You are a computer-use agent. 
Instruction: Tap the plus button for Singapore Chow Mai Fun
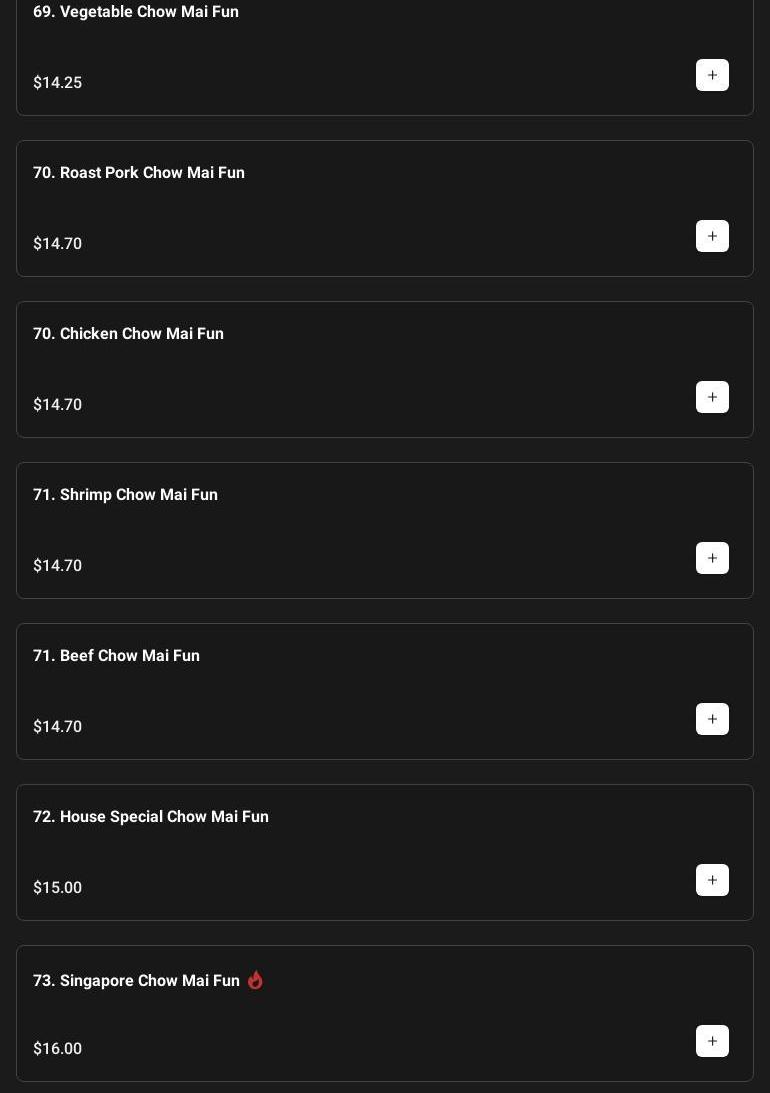pyautogui.click(x=712, y=1041)
